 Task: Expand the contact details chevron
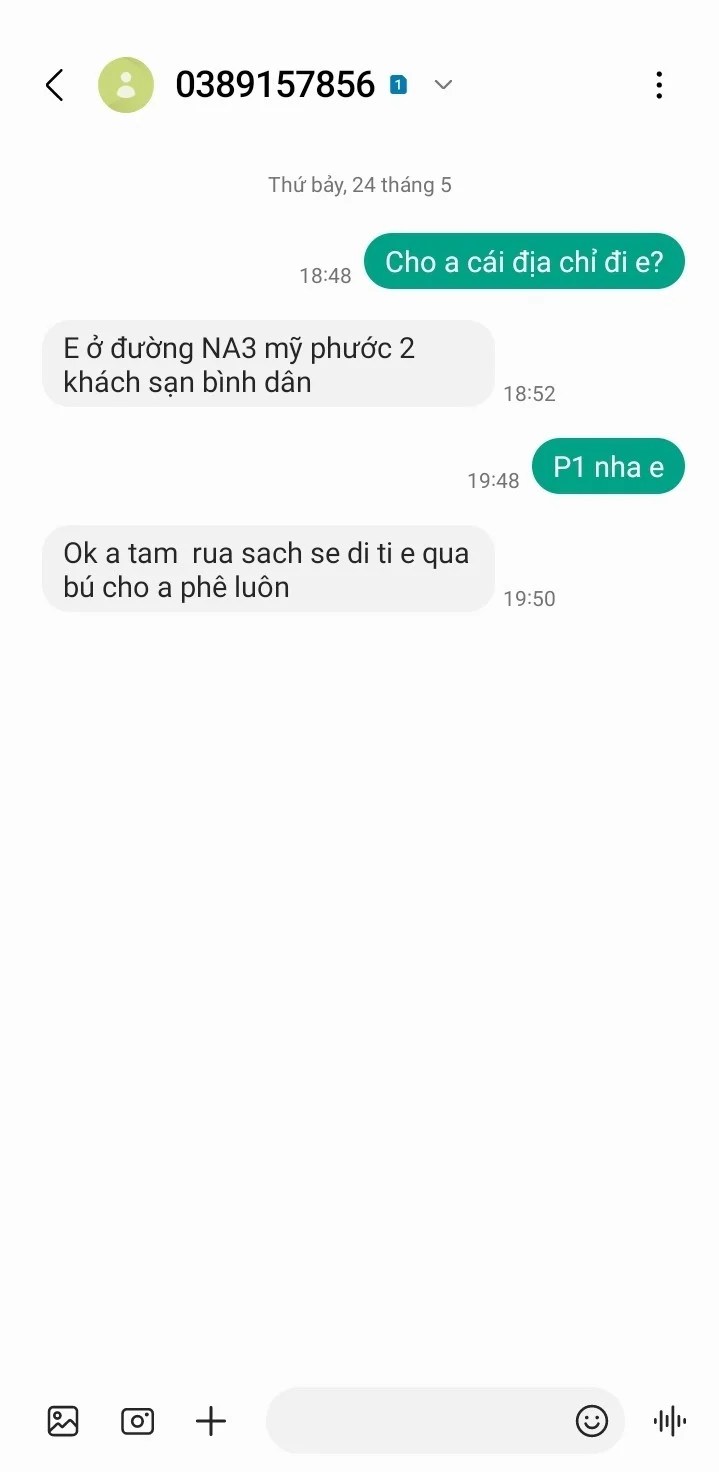[443, 85]
